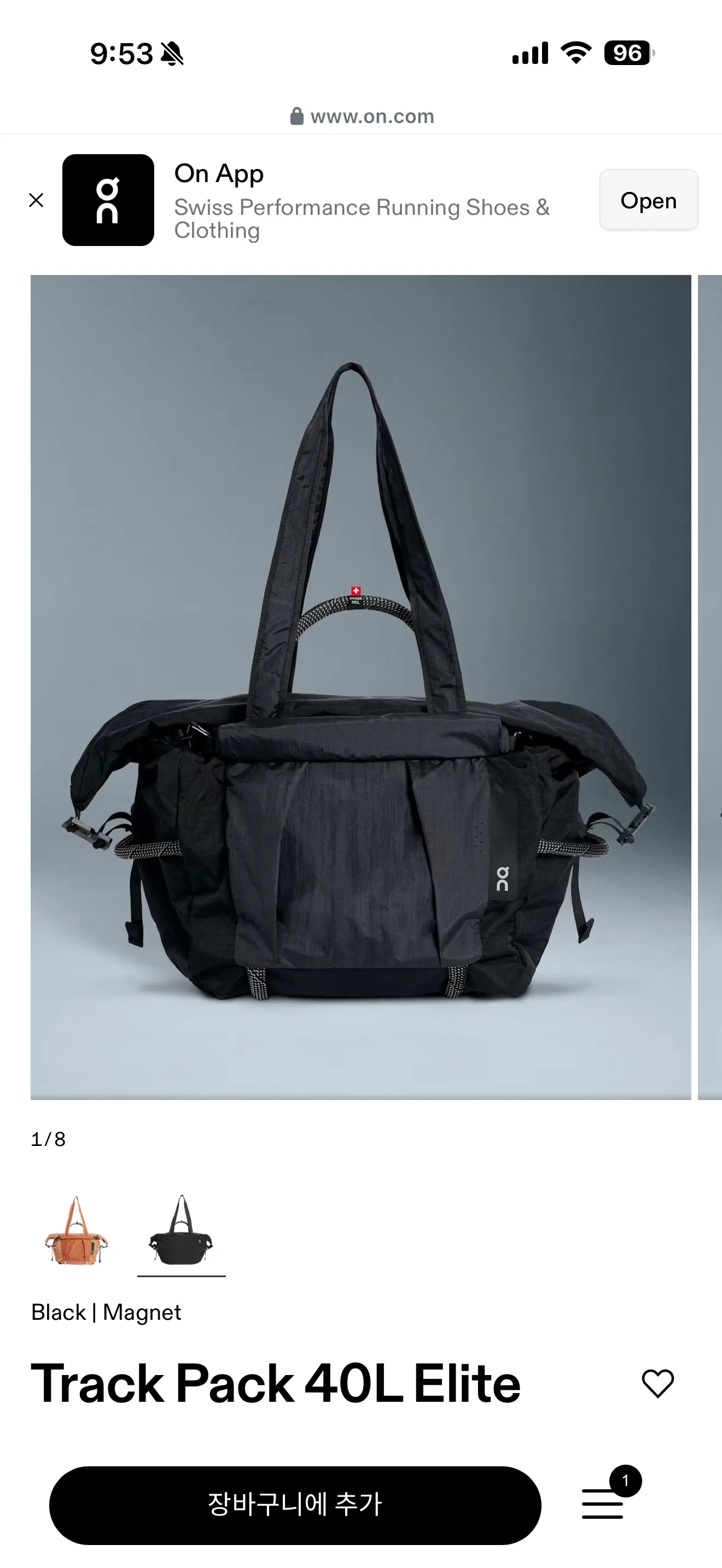Viewport: 722px width, 1568px height.
Task: Select the orange bag color option
Action: point(76,1231)
